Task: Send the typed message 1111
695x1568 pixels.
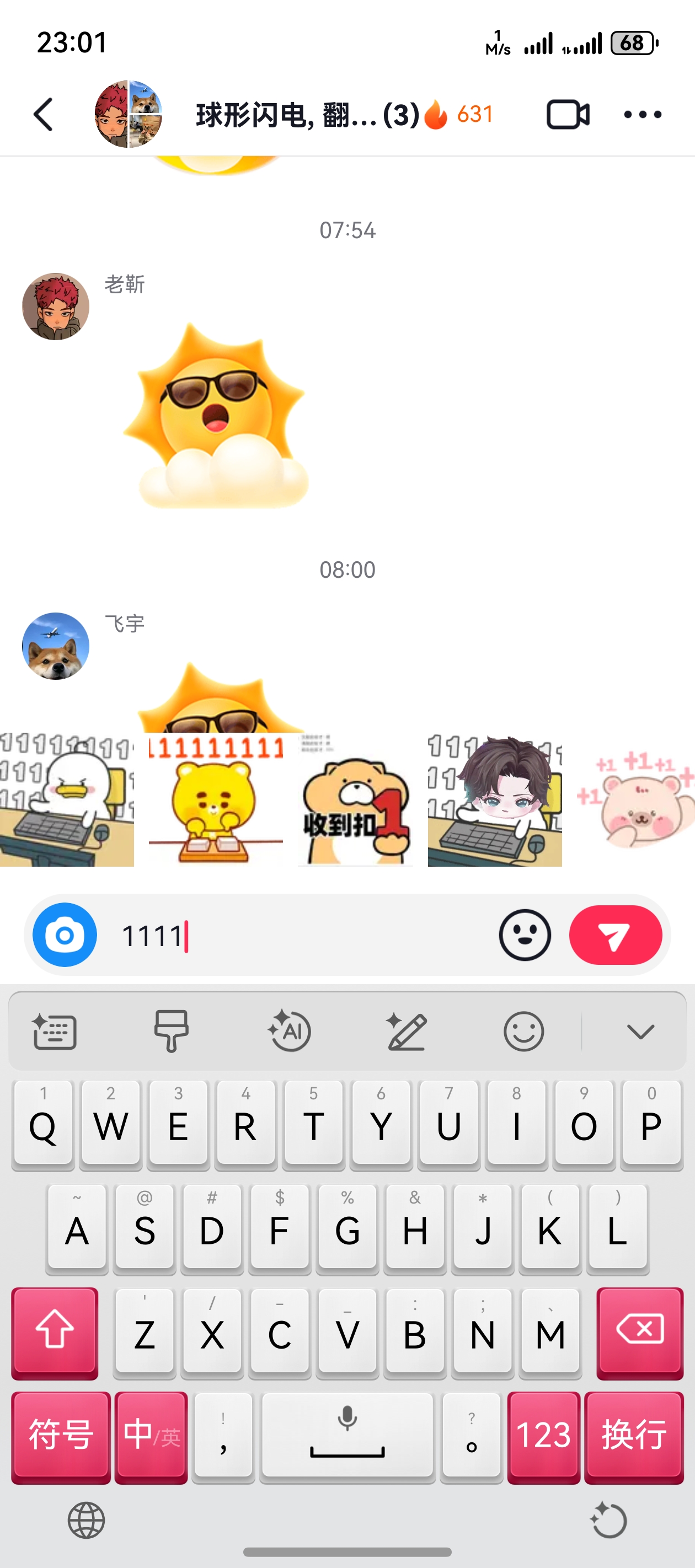Action: point(616,936)
